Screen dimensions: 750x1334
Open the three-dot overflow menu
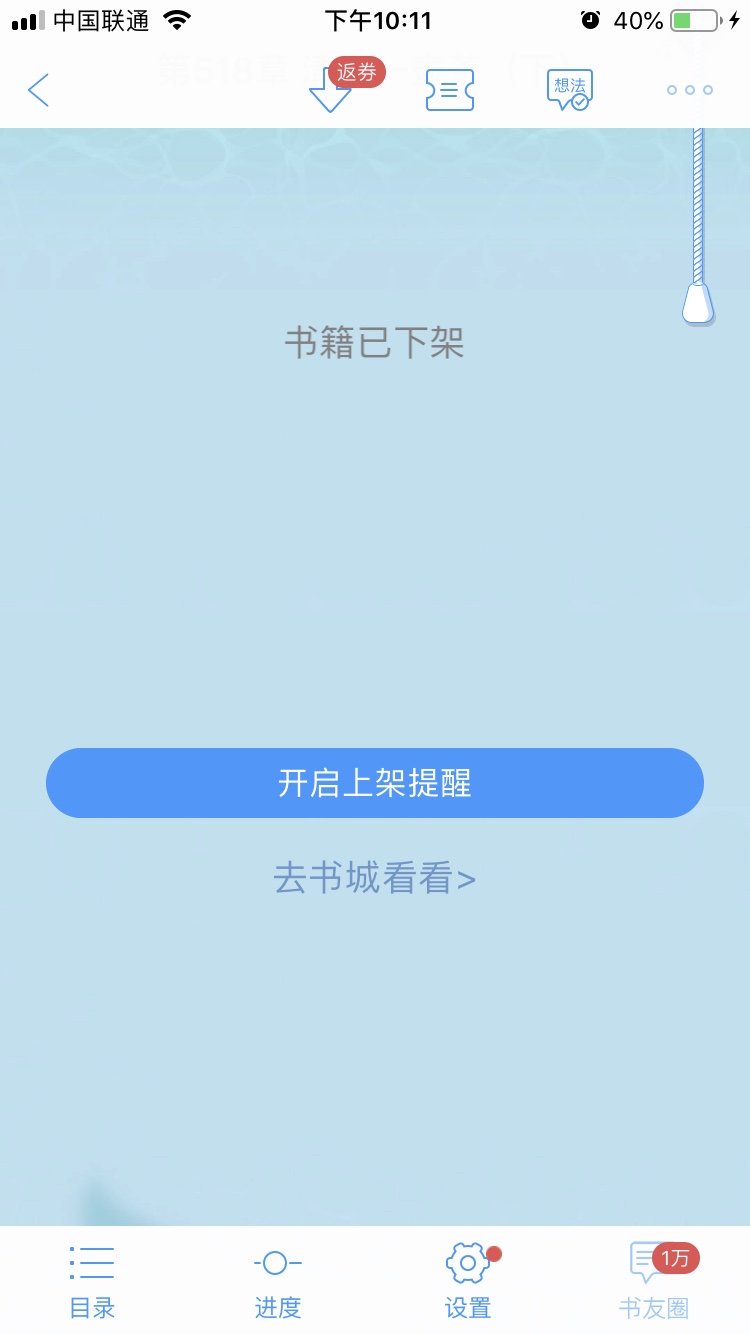point(690,90)
